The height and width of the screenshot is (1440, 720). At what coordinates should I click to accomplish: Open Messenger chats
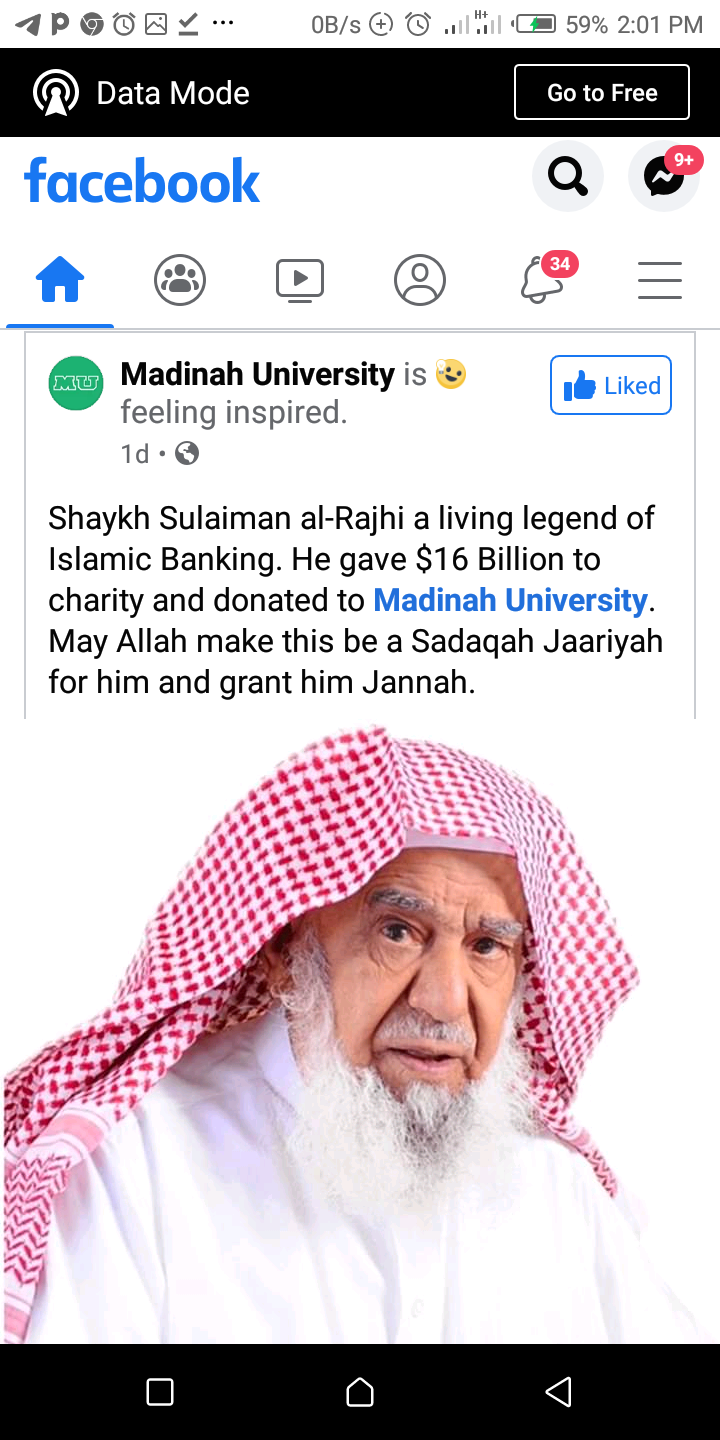(663, 178)
